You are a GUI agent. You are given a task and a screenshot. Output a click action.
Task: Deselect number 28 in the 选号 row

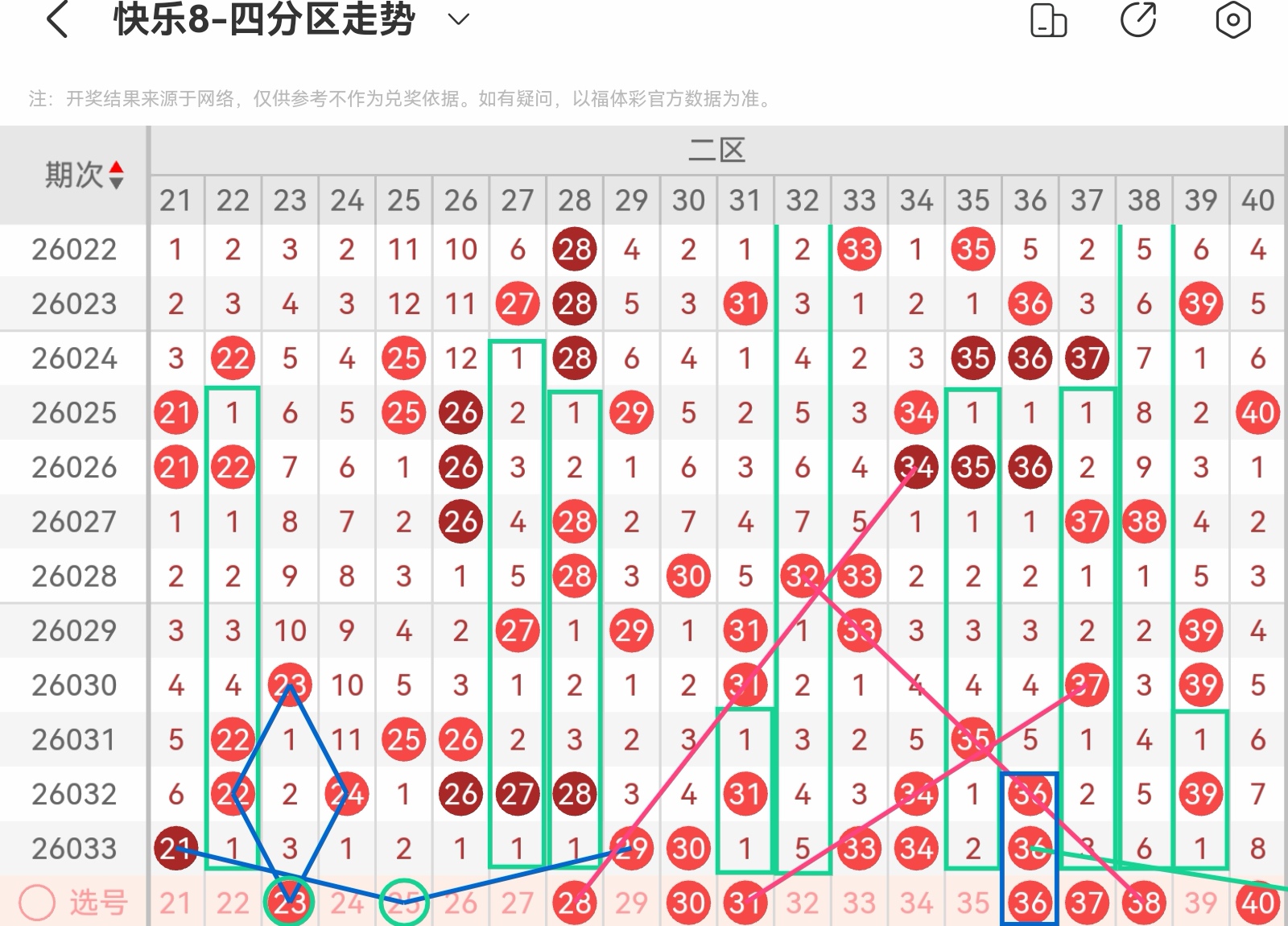click(575, 903)
